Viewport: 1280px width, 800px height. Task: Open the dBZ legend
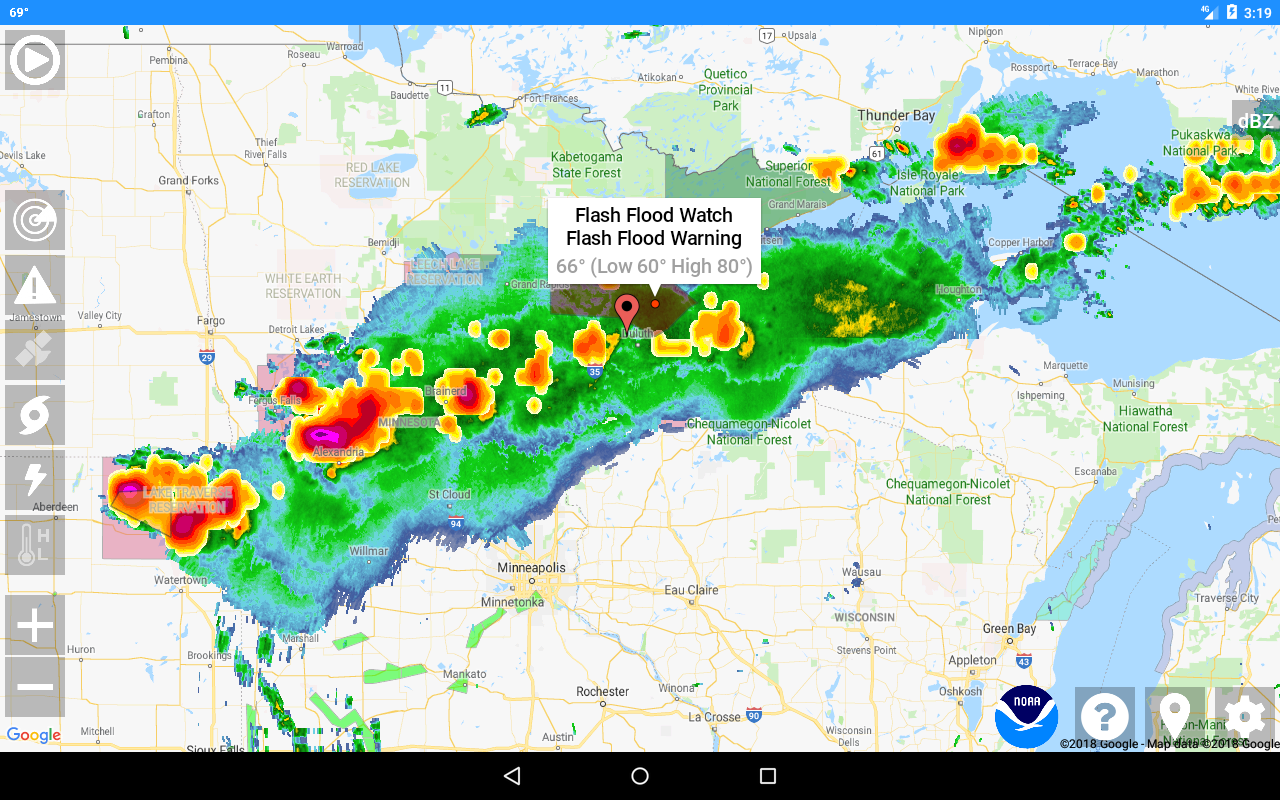1254,122
